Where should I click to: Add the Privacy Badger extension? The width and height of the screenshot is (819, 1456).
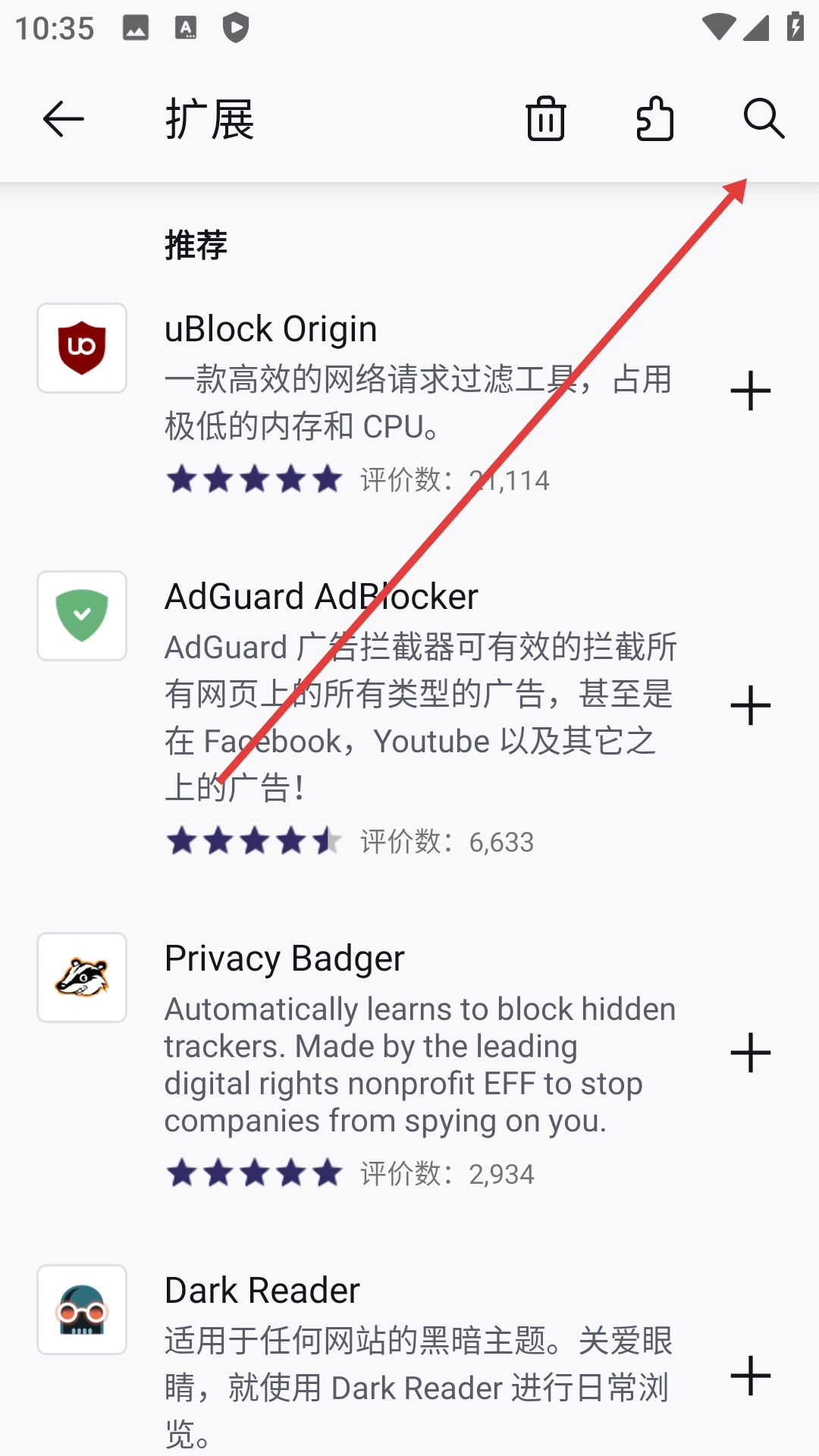pos(750,1053)
